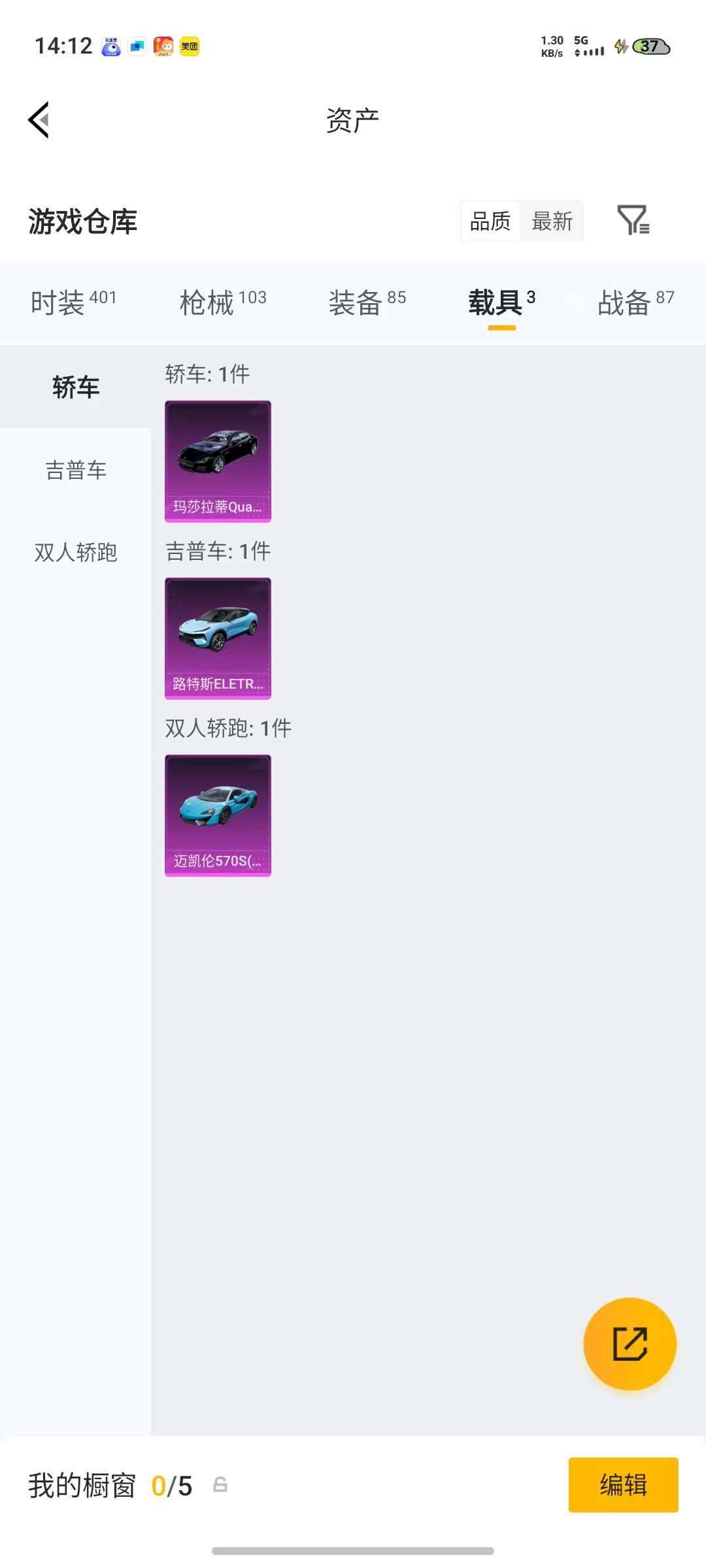This screenshot has width=706, height=1568.
Task: Open the 美团 app icon in status bar
Action: coord(188,46)
